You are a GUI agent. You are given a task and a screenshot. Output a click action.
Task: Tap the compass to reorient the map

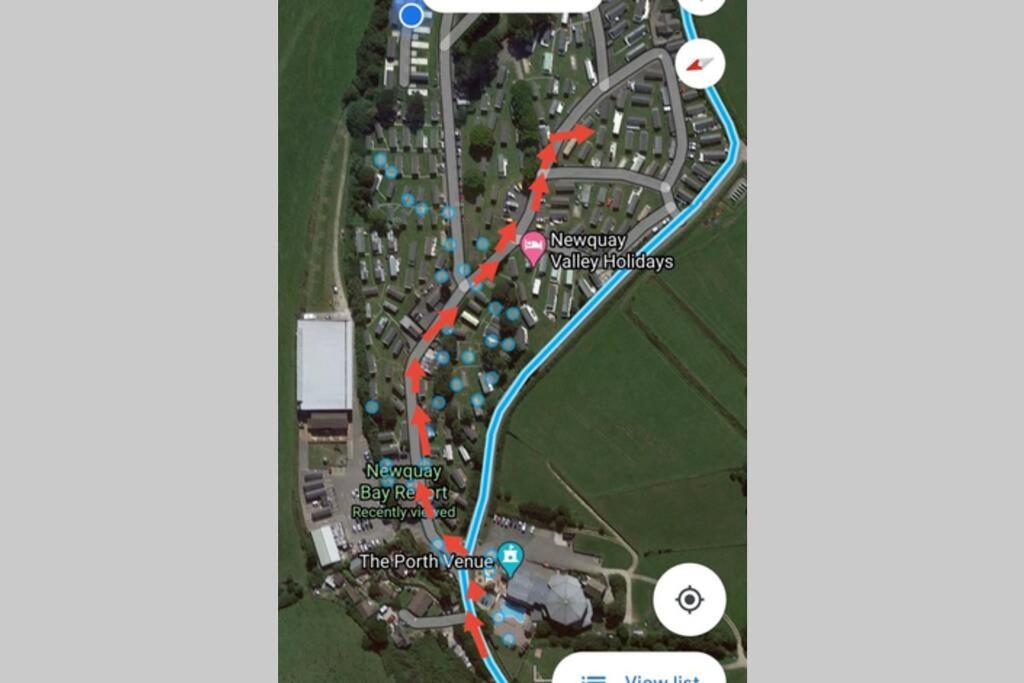point(700,66)
